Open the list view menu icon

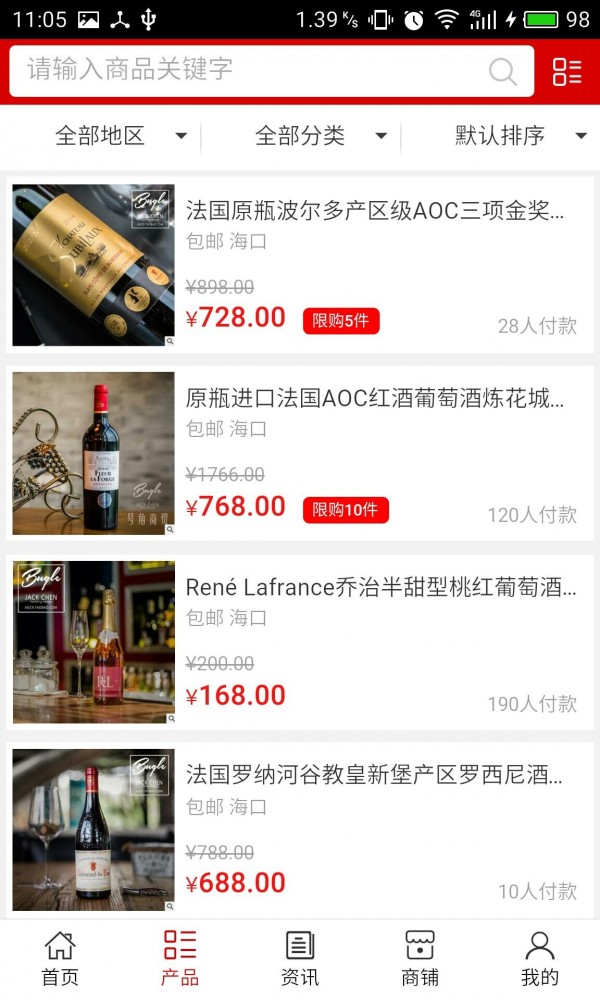click(x=567, y=71)
